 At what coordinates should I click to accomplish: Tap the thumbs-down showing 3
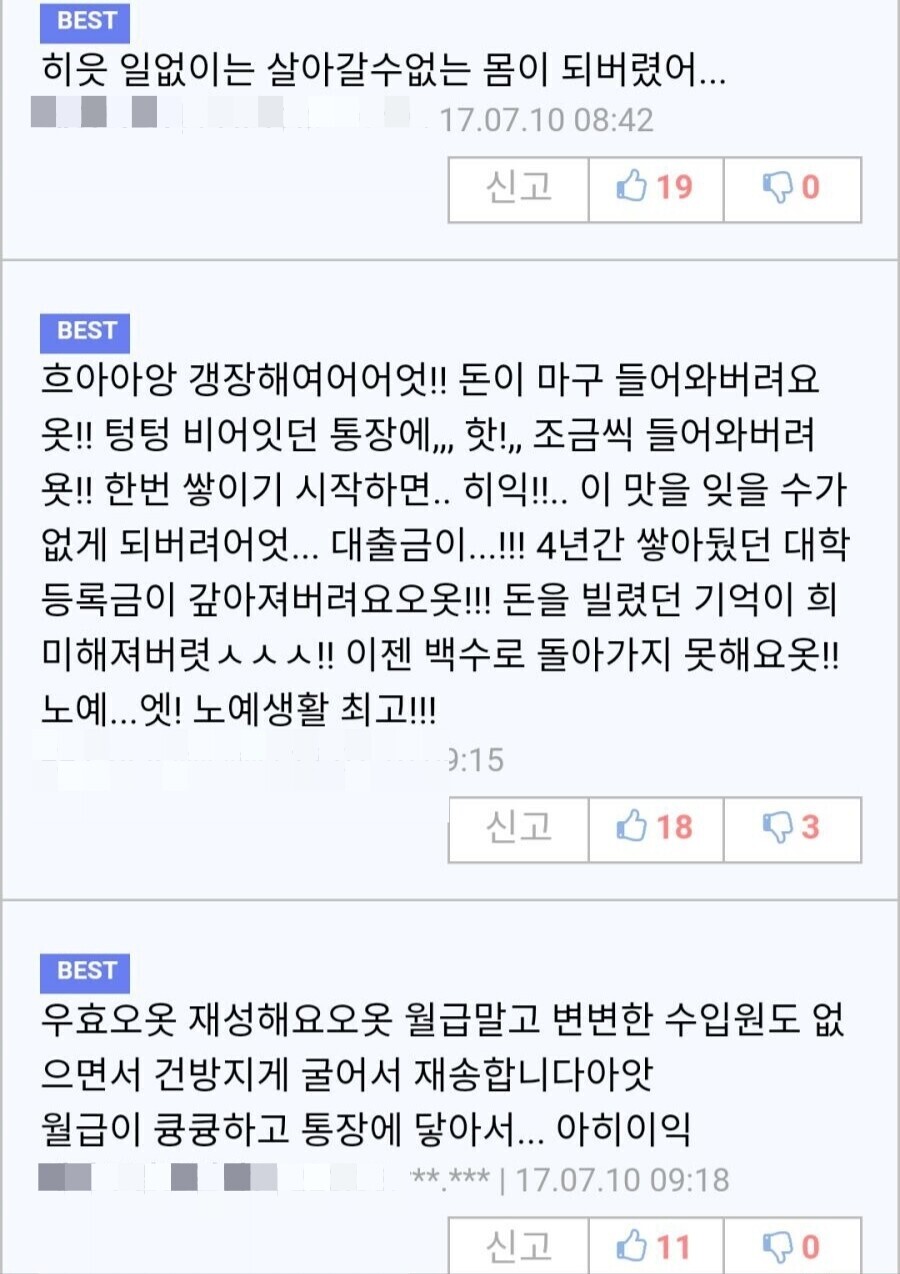[x=791, y=827]
